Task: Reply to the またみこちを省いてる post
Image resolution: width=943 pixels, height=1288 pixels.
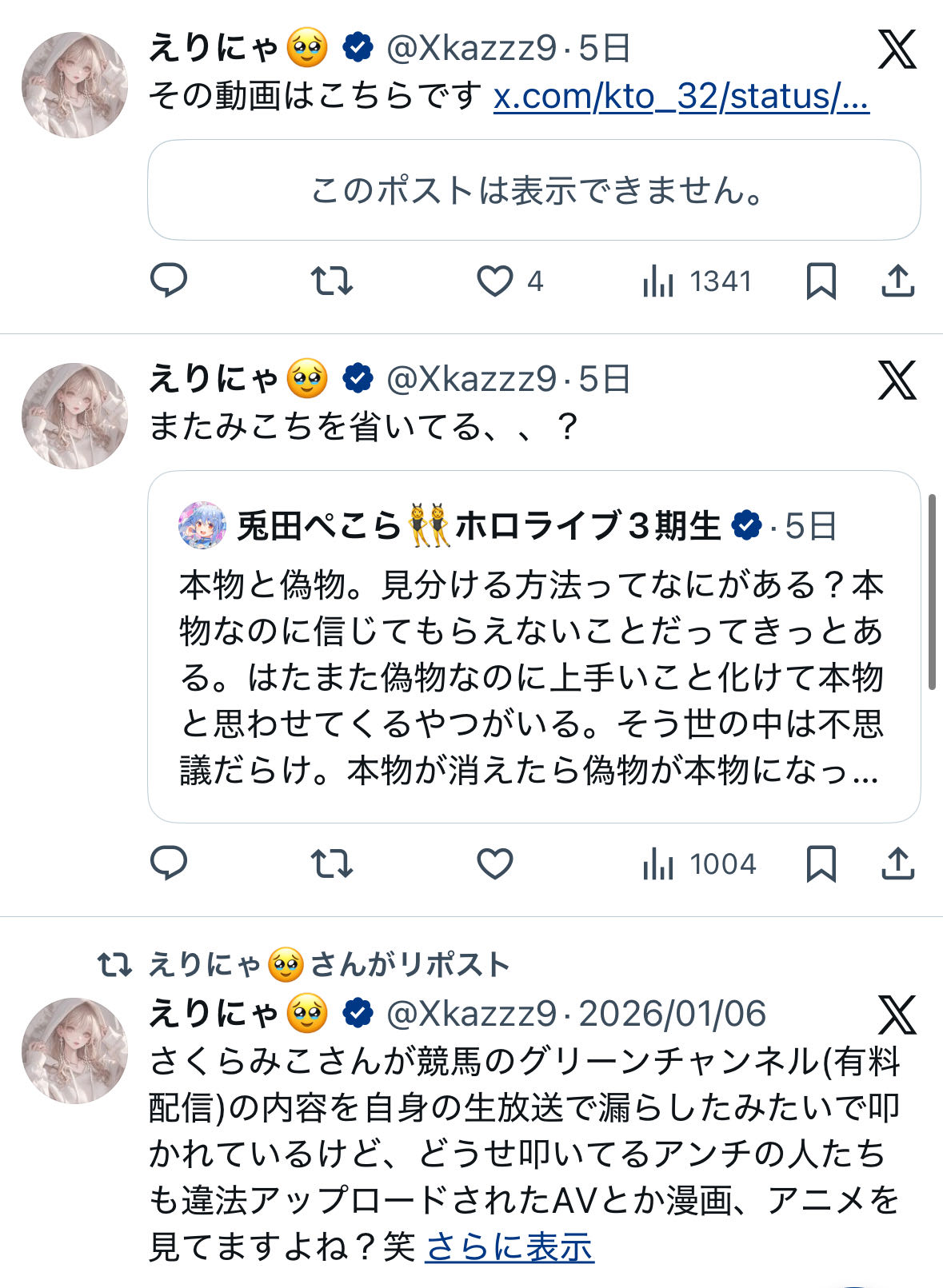Action: click(x=169, y=863)
